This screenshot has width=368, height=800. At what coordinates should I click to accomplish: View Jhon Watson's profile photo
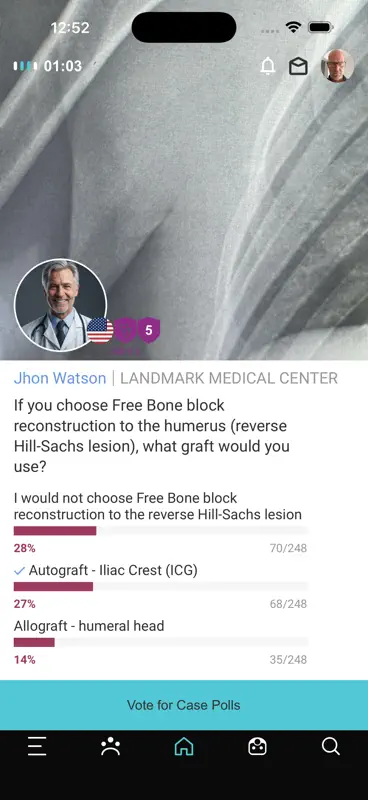[60, 305]
